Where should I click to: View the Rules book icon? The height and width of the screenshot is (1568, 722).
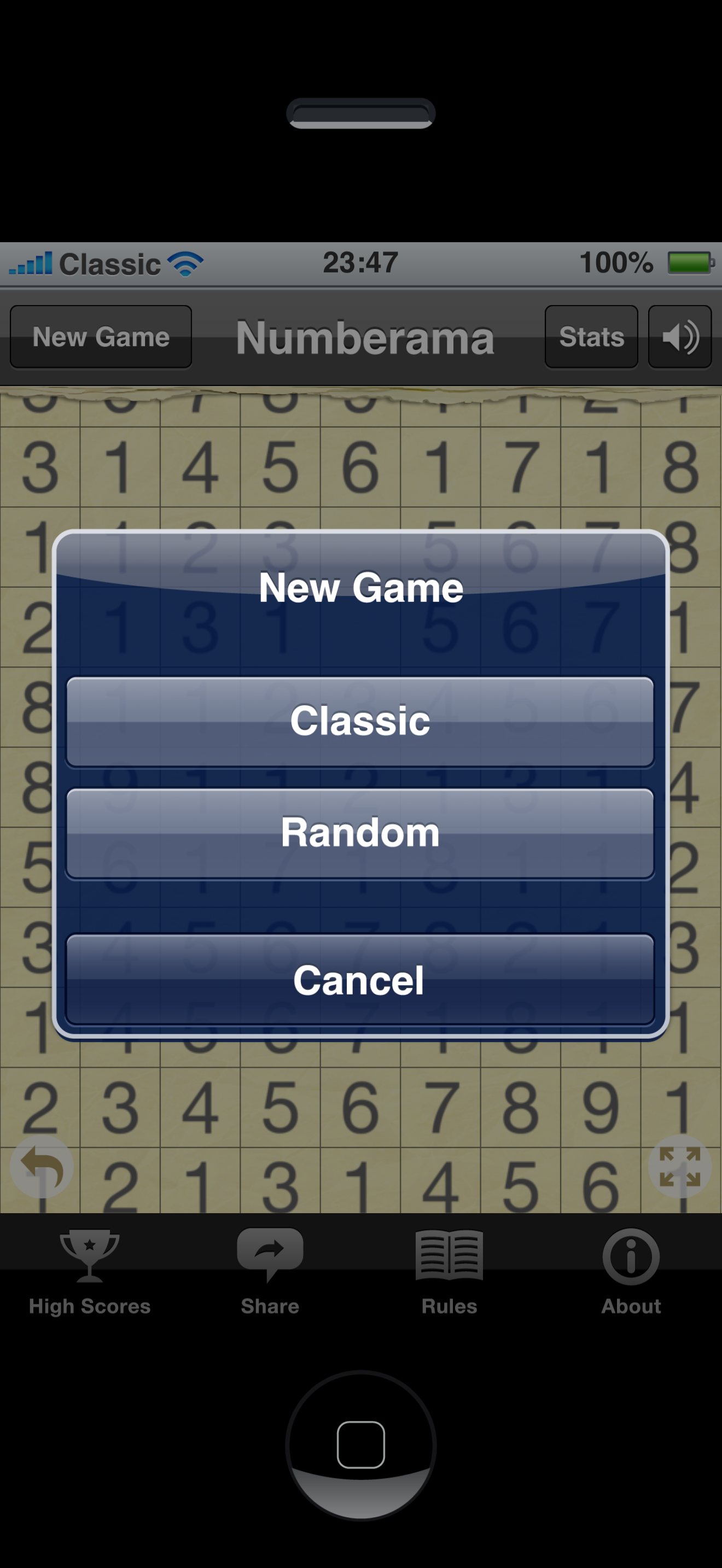448,1255
